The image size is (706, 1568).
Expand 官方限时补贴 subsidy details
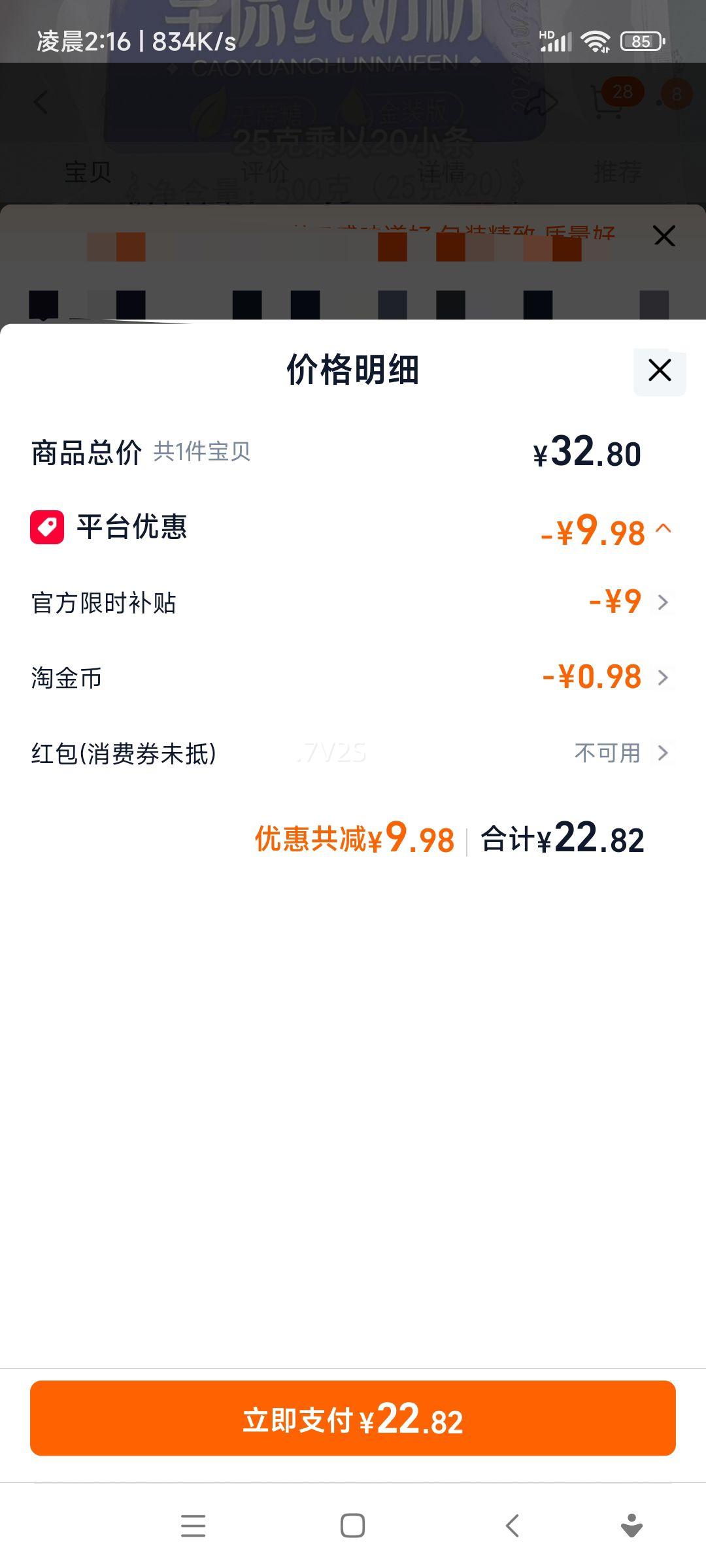click(x=664, y=604)
